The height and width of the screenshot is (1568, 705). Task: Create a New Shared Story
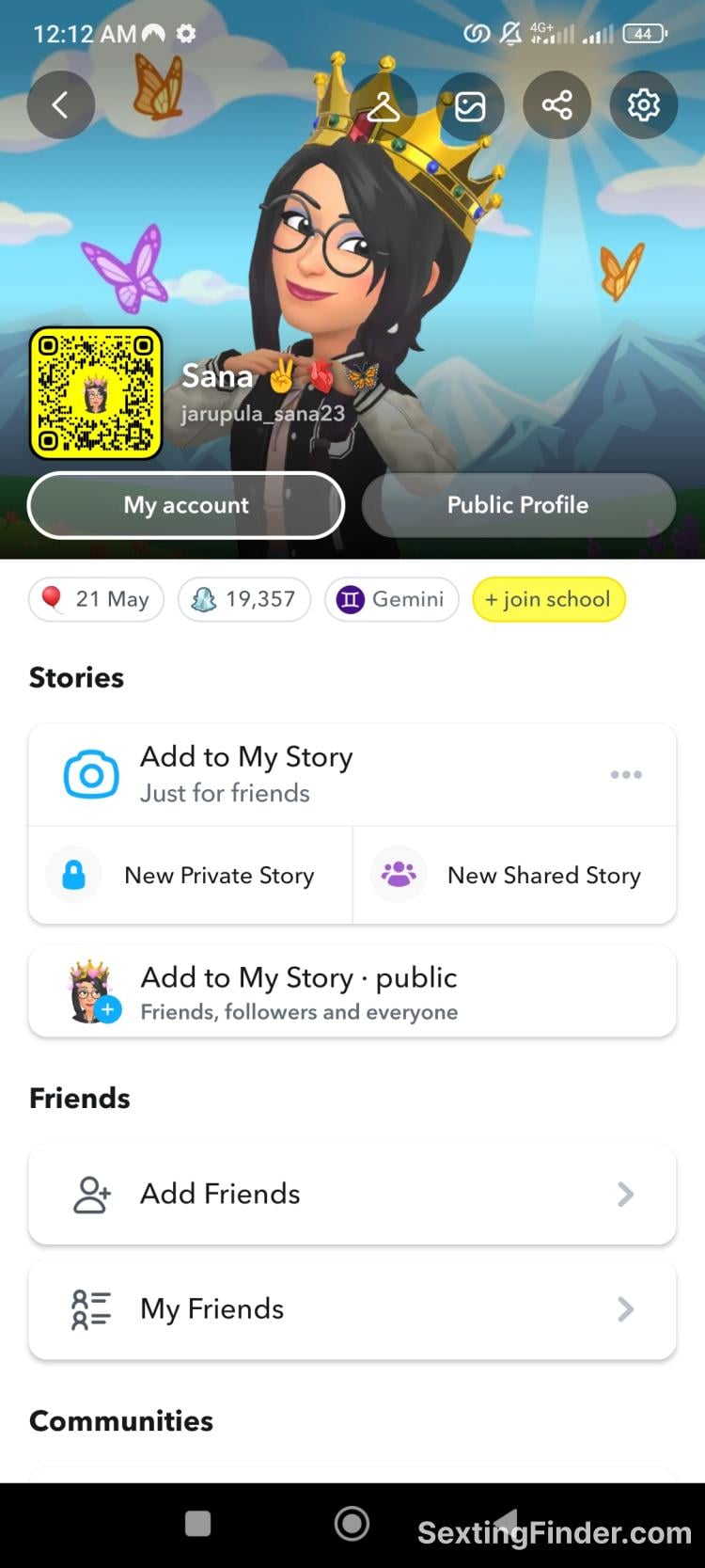(514, 875)
